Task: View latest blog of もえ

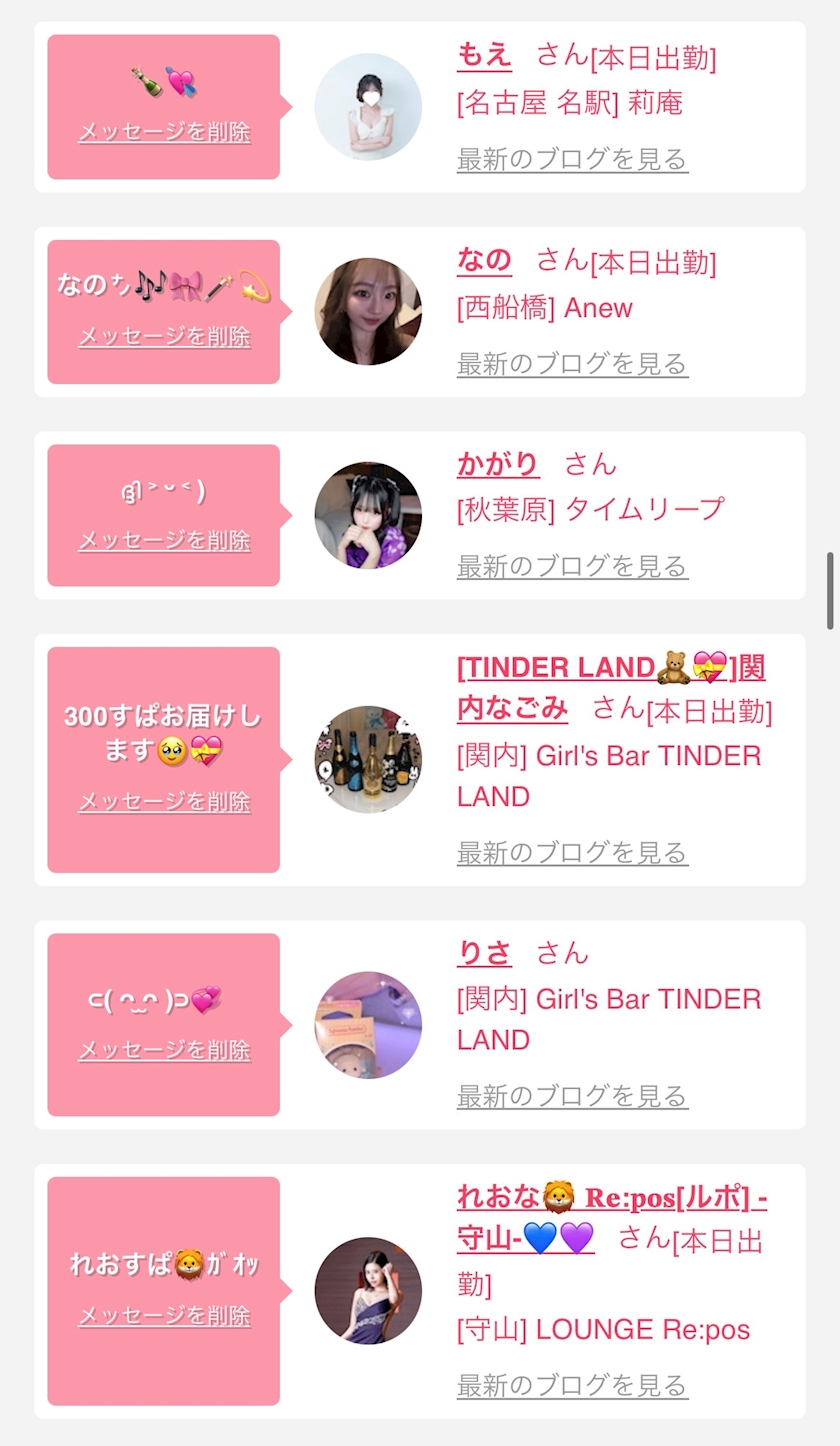Action: tap(572, 159)
